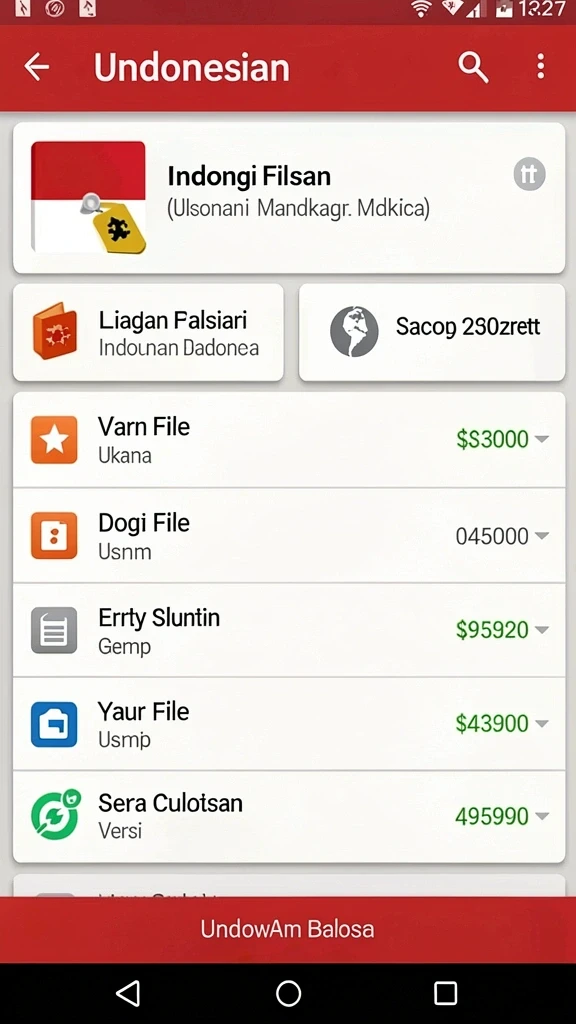Open the search icon in the app bar
This screenshot has width=576, height=1024.
click(x=473, y=67)
